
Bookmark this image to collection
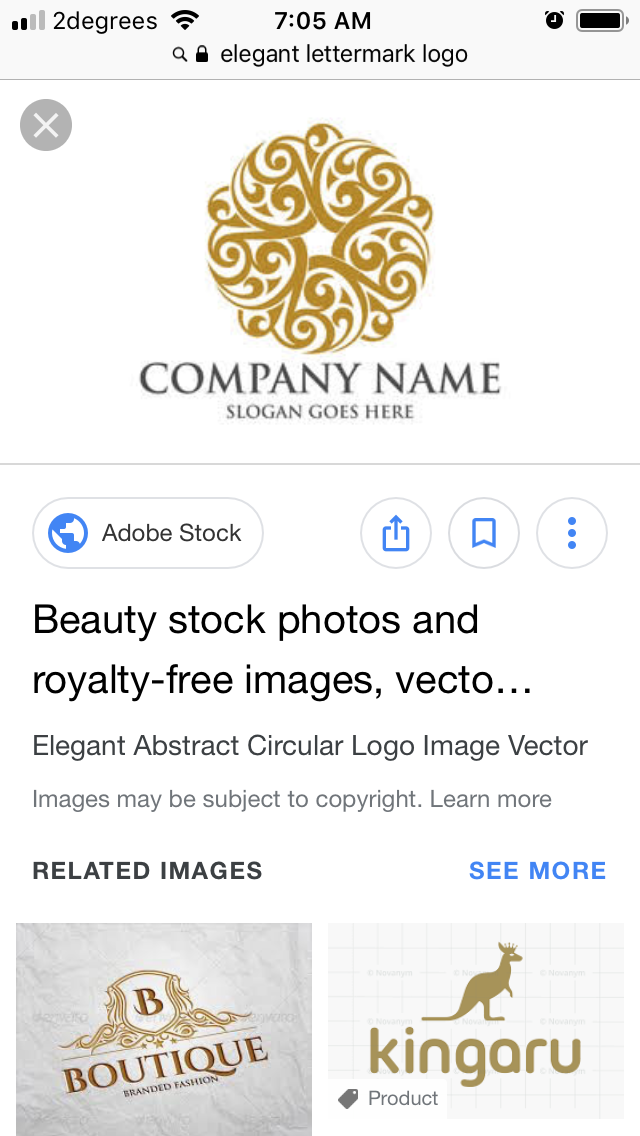point(484,533)
